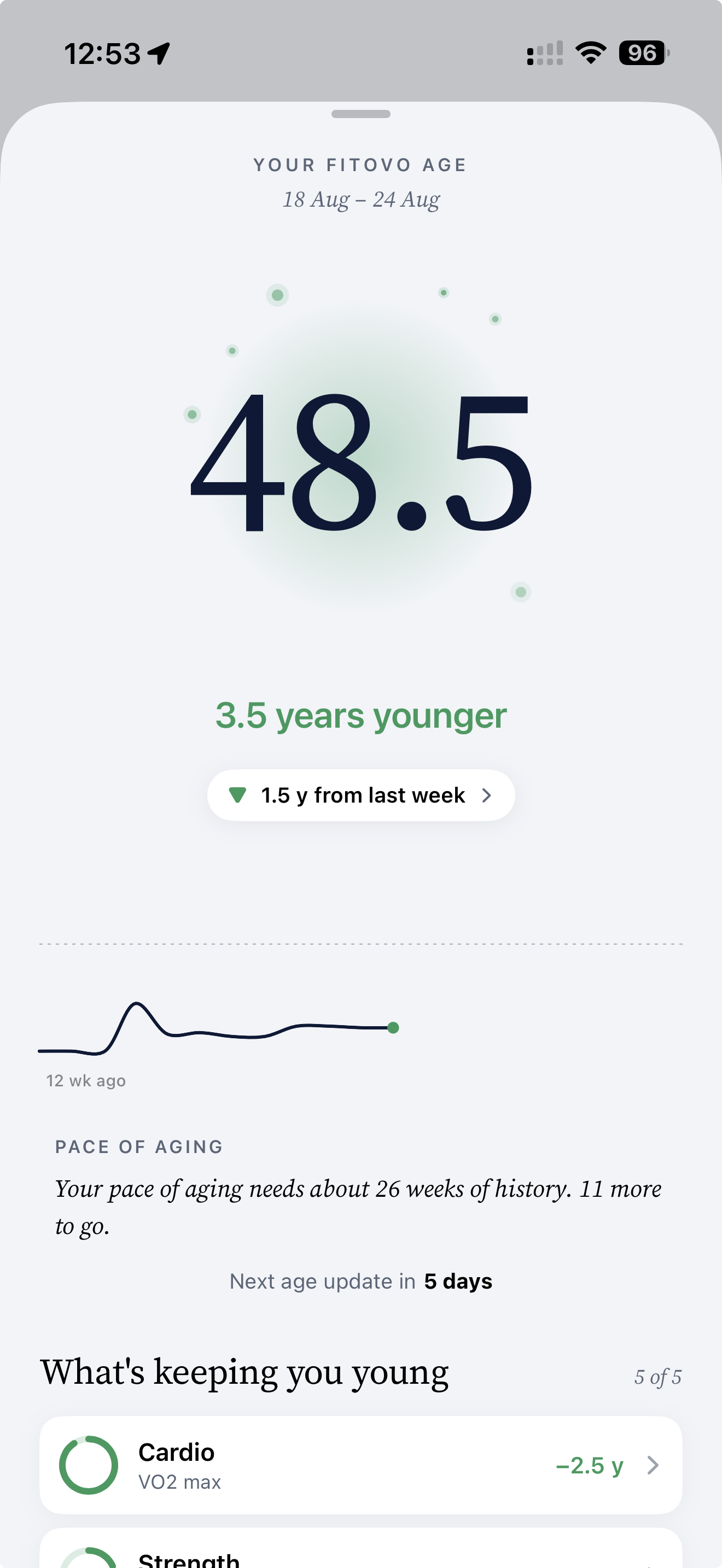Image resolution: width=722 pixels, height=1568 pixels.
Task: Open the Cardio VO2 max card
Action: click(361, 1465)
